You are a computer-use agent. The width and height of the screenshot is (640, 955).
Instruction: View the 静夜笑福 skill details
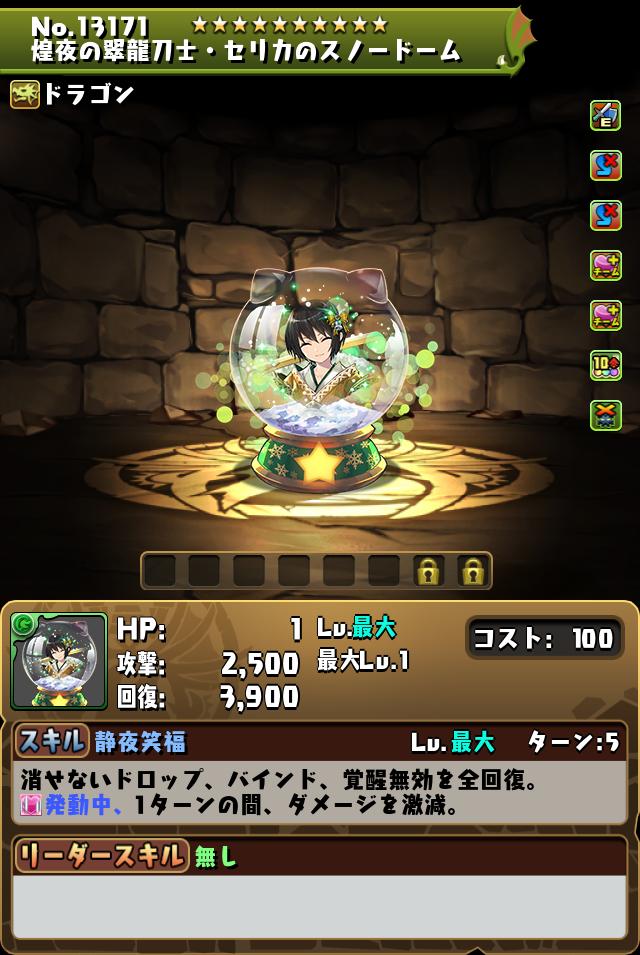[x=140, y=742]
